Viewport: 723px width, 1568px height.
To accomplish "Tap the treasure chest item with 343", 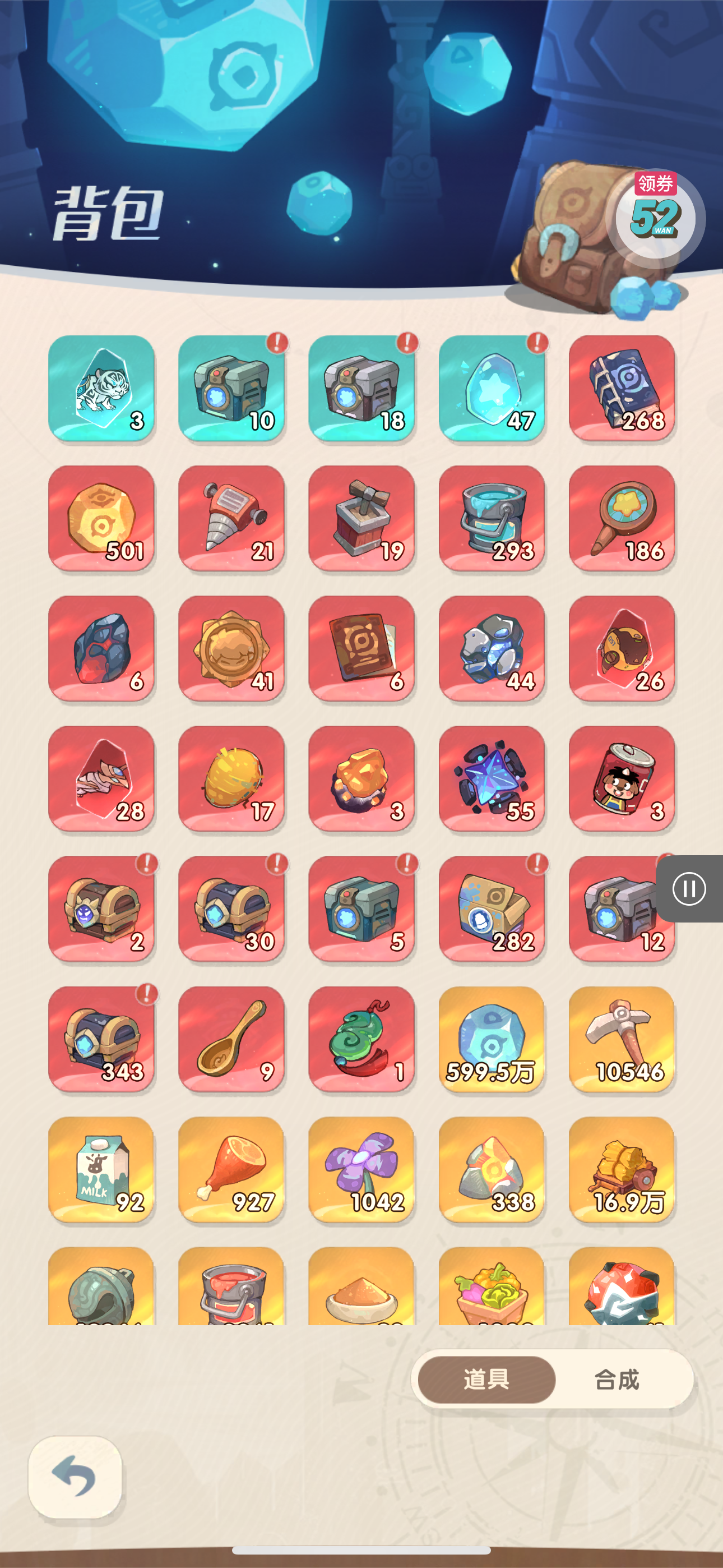I will [x=101, y=1039].
